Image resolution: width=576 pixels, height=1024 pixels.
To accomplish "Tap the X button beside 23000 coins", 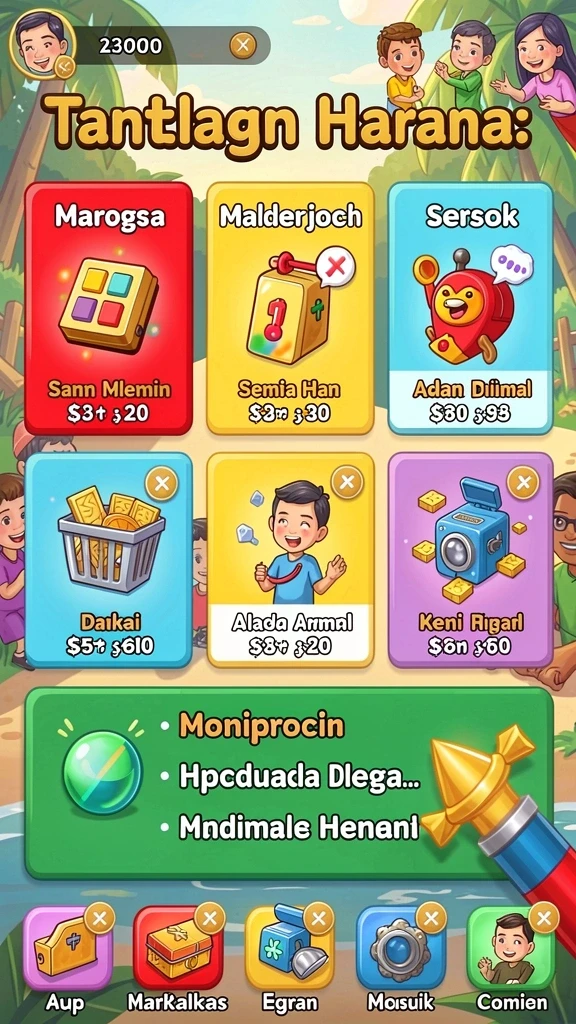I will pos(243,46).
